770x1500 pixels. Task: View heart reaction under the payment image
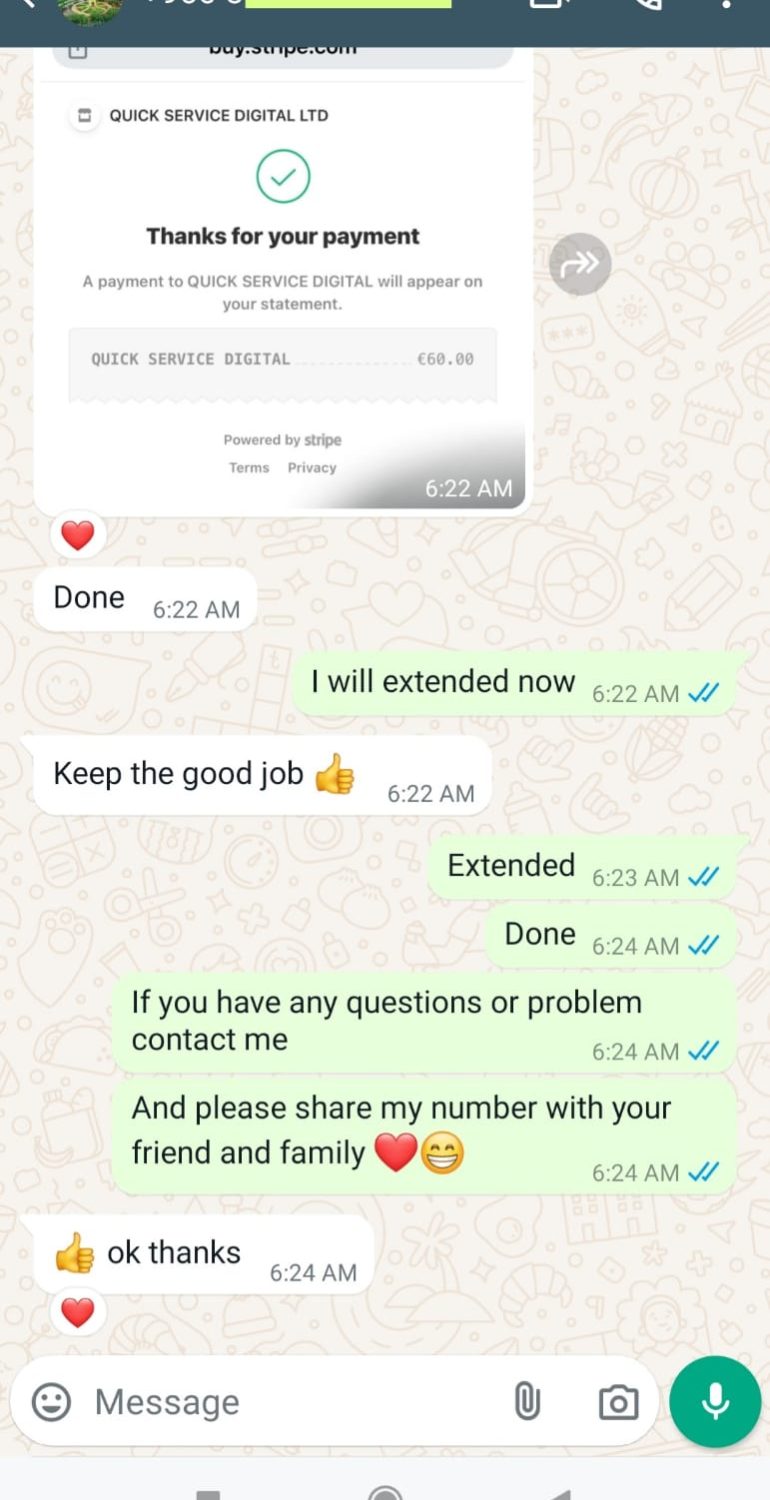click(77, 536)
